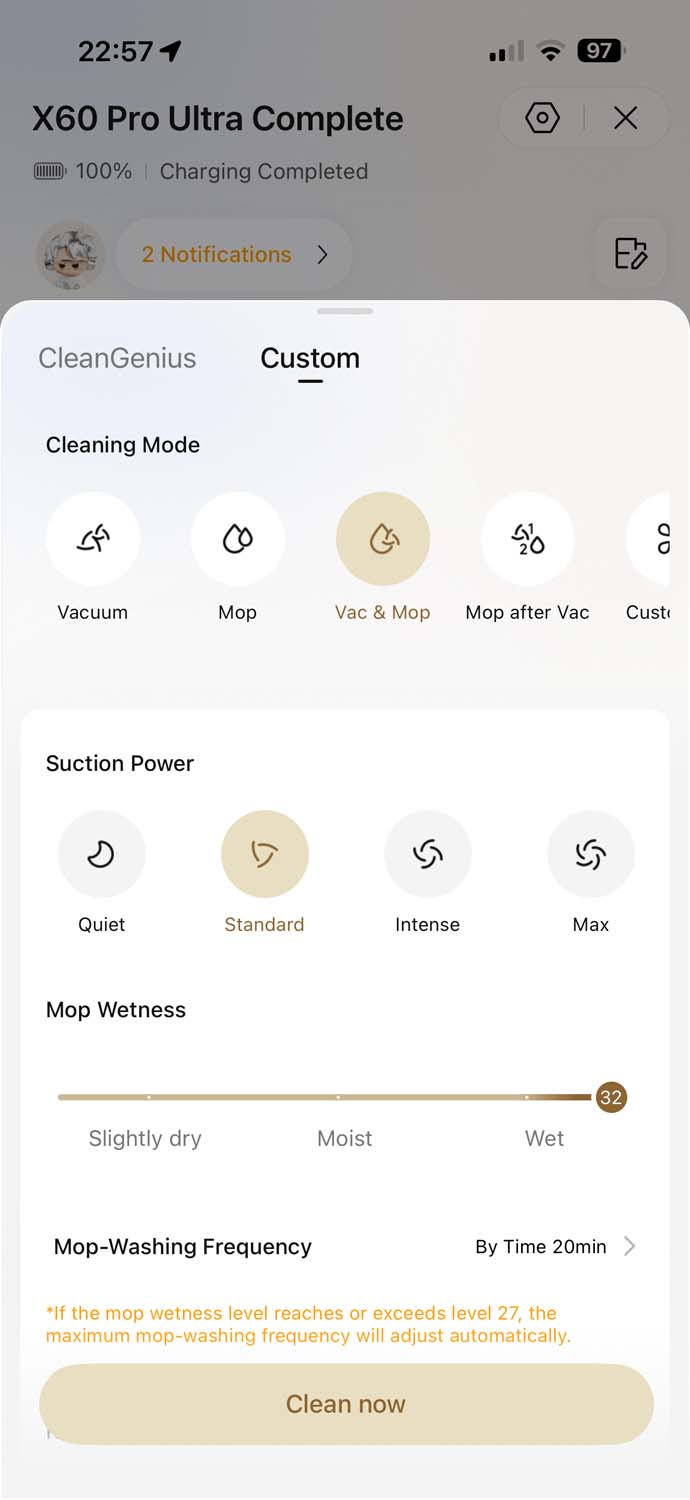Viewport: 690px width, 1500px height.
Task: Open Mop-Washing Frequency setting
Action: [x=345, y=1247]
